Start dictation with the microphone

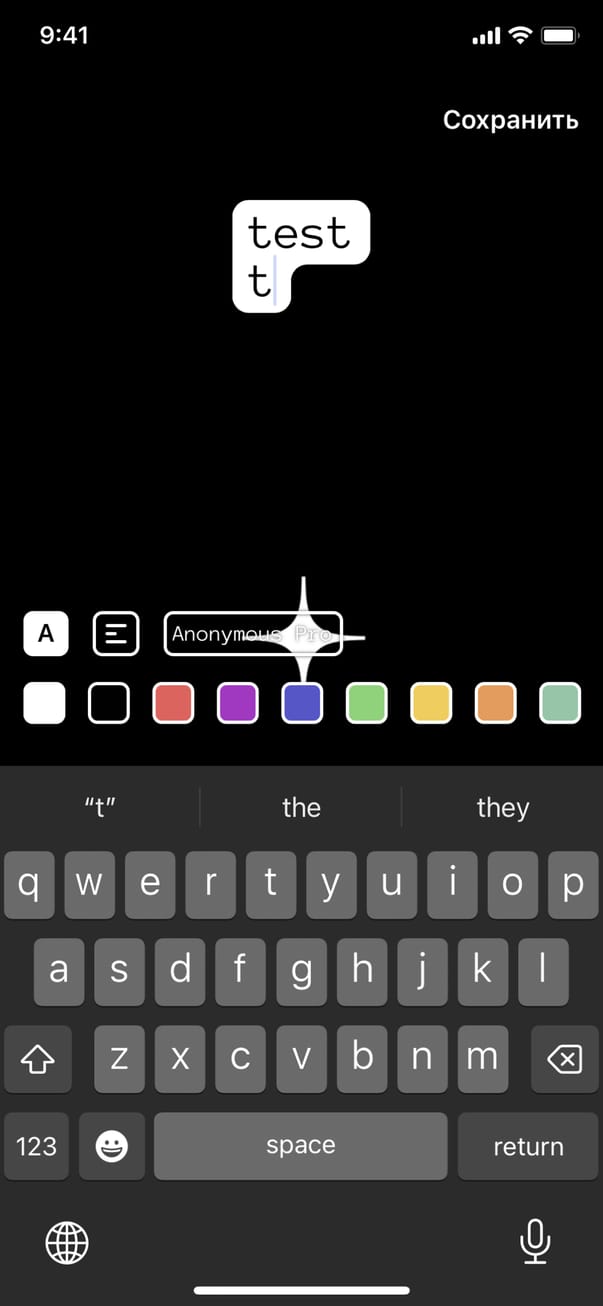(x=535, y=1243)
